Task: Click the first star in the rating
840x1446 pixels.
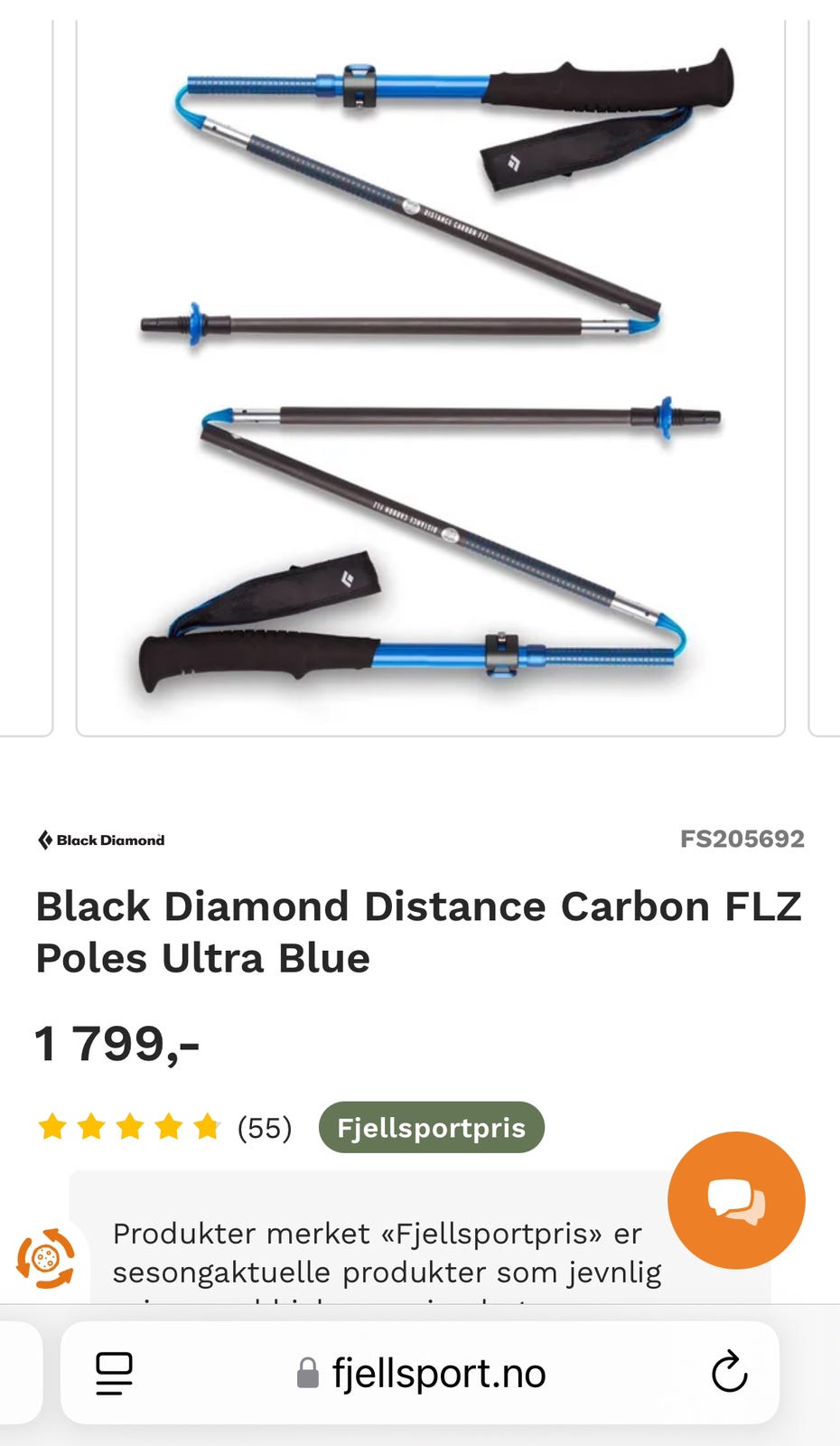Action: click(52, 1127)
